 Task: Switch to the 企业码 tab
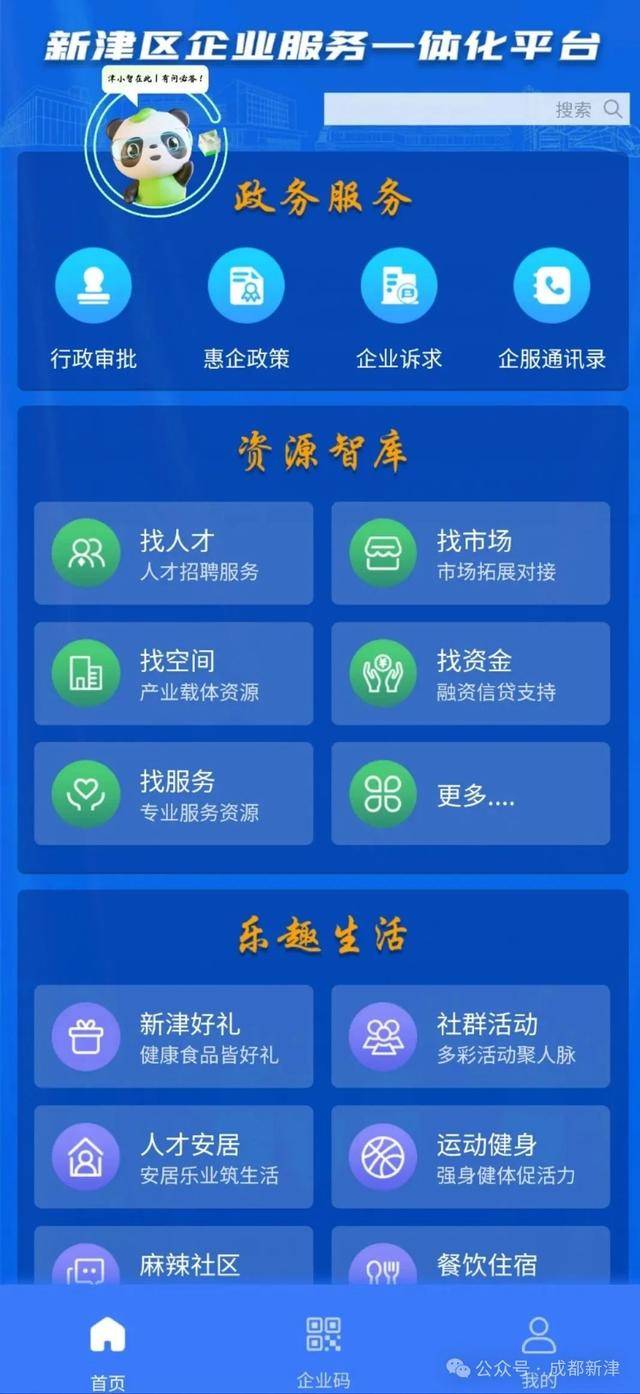pos(323,1348)
